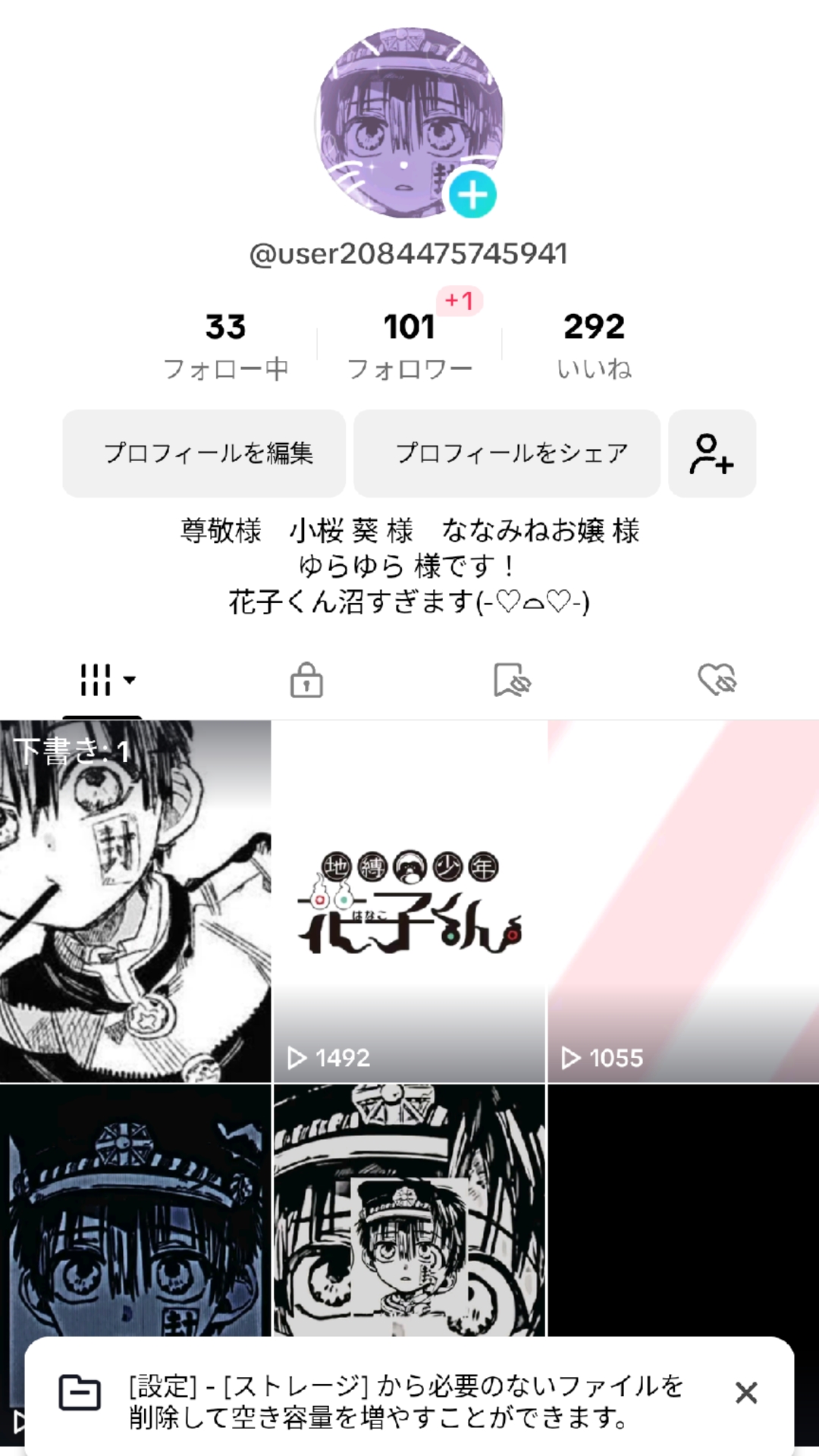
Task: Tap プロフィールをシェア button
Action: click(507, 453)
